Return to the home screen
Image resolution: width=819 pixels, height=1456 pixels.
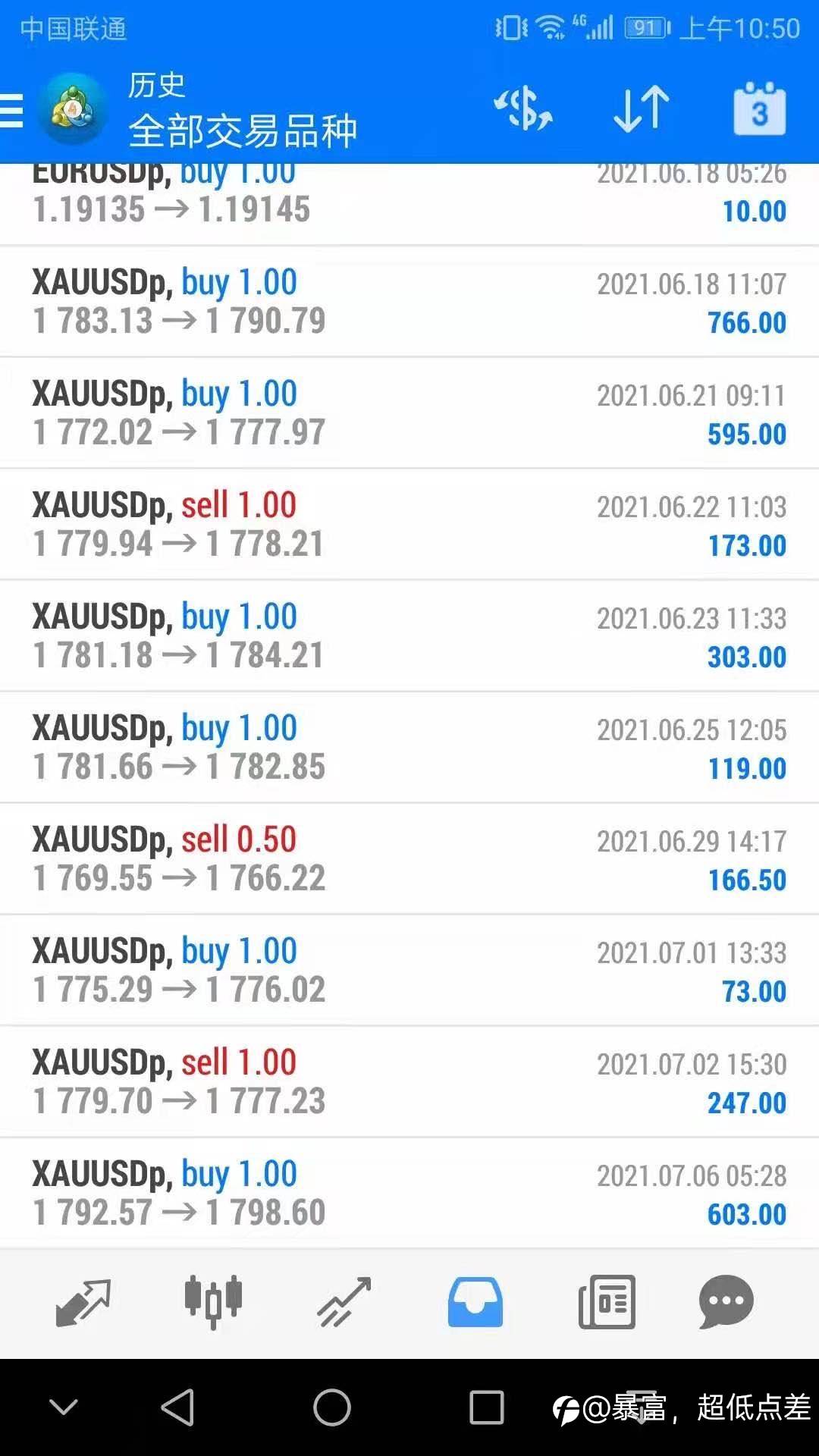(332, 1407)
